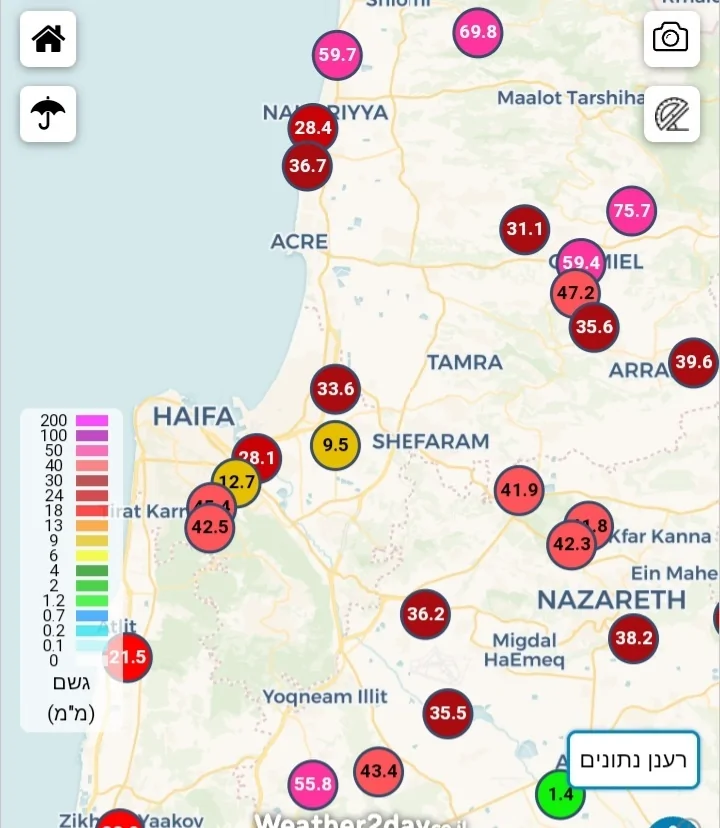Open the 55.8 pink station marker
720x828 pixels.
point(313,785)
